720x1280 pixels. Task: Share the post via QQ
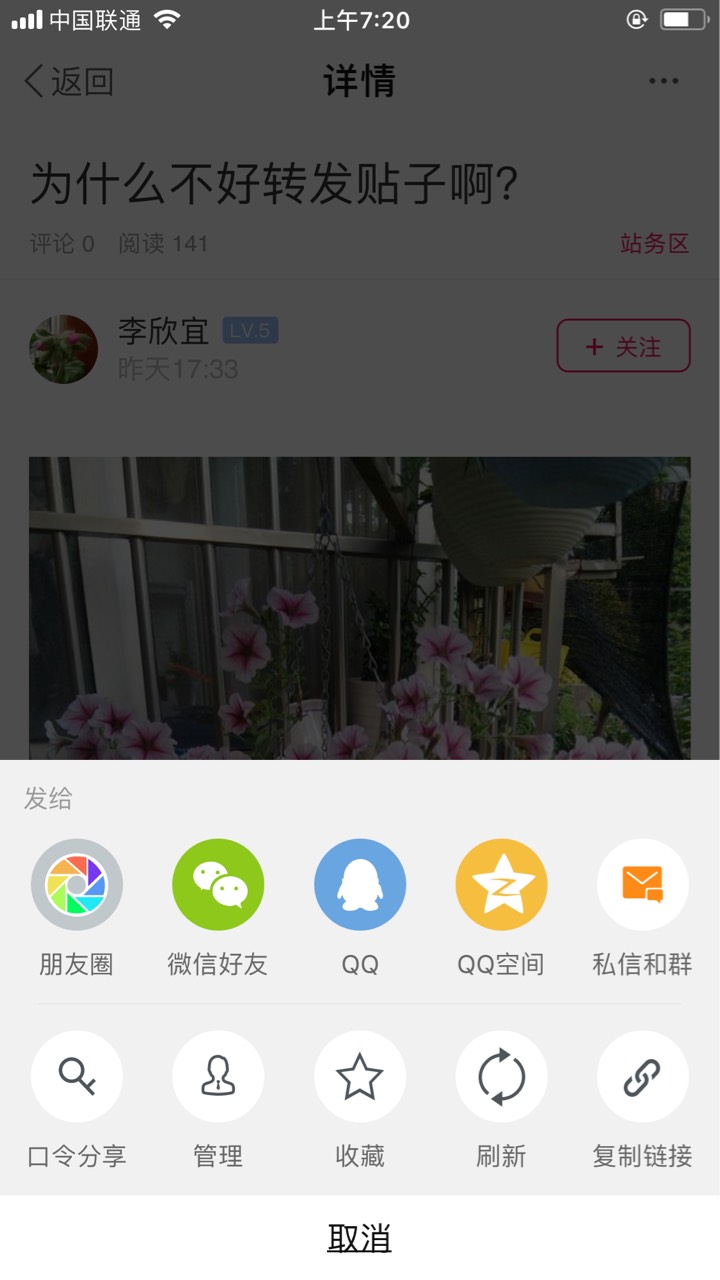pyautogui.click(x=360, y=885)
